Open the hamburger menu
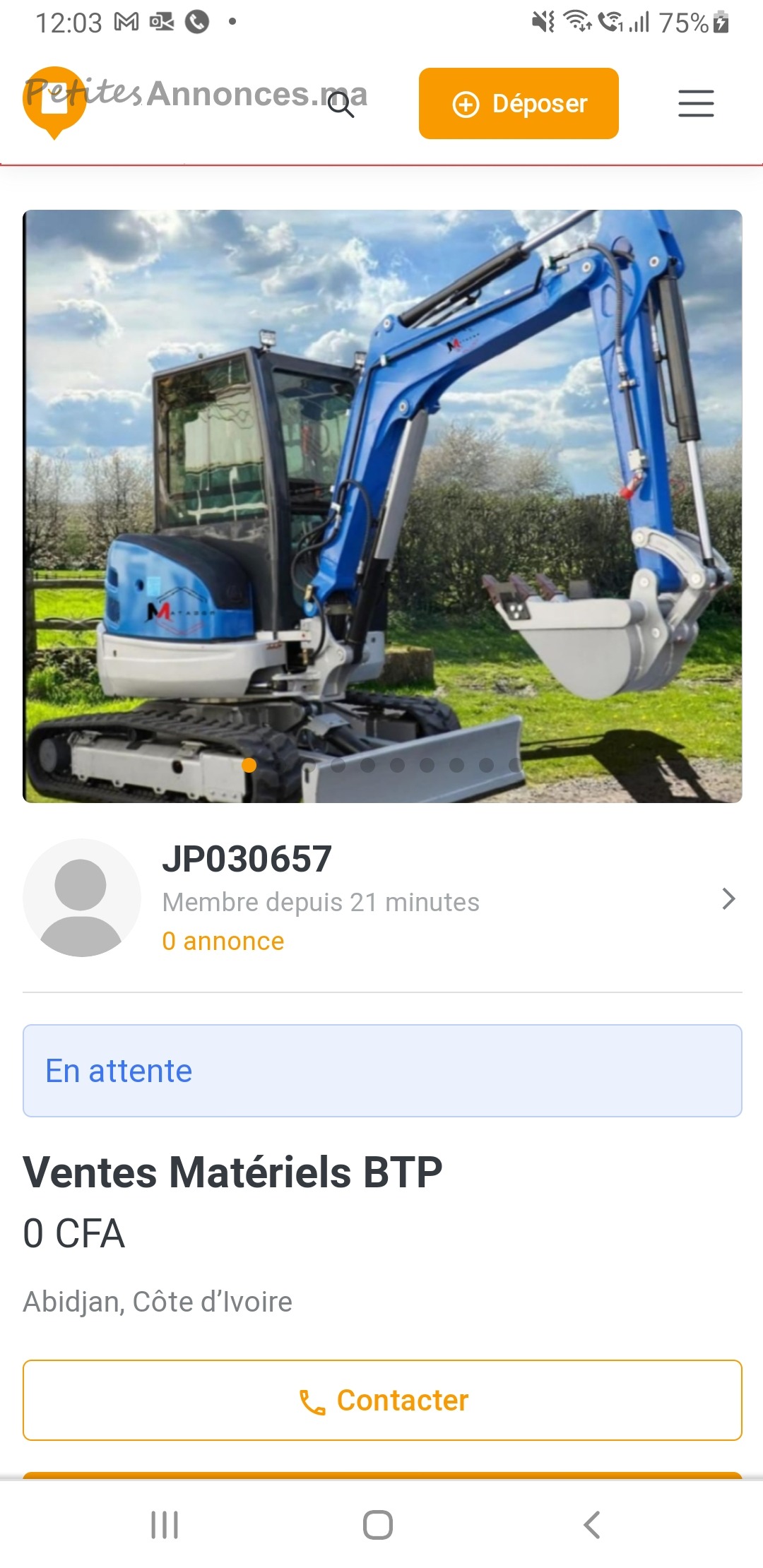 [x=696, y=103]
